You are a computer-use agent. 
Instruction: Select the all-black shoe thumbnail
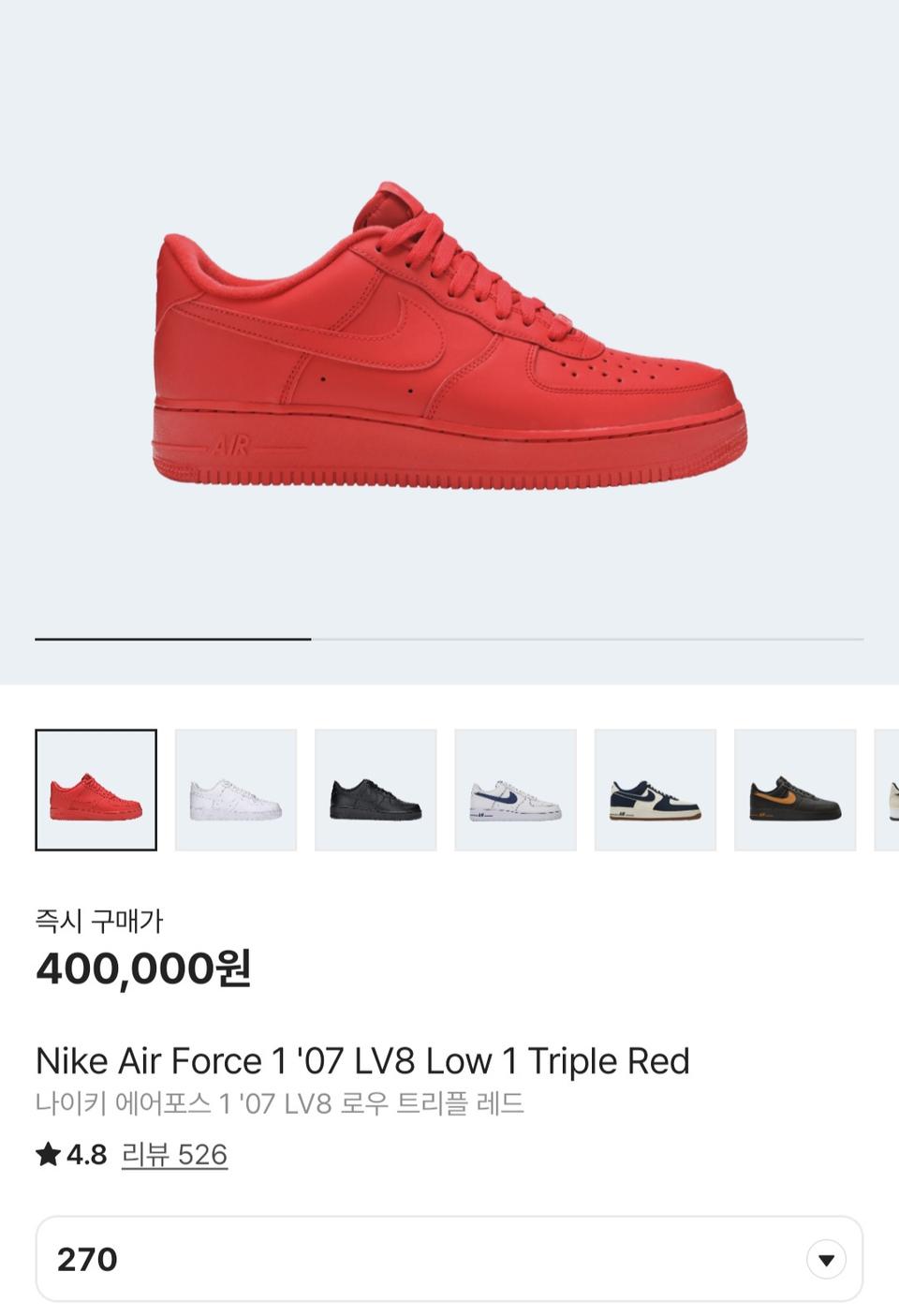pyautogui.click(x=376, y=790)
